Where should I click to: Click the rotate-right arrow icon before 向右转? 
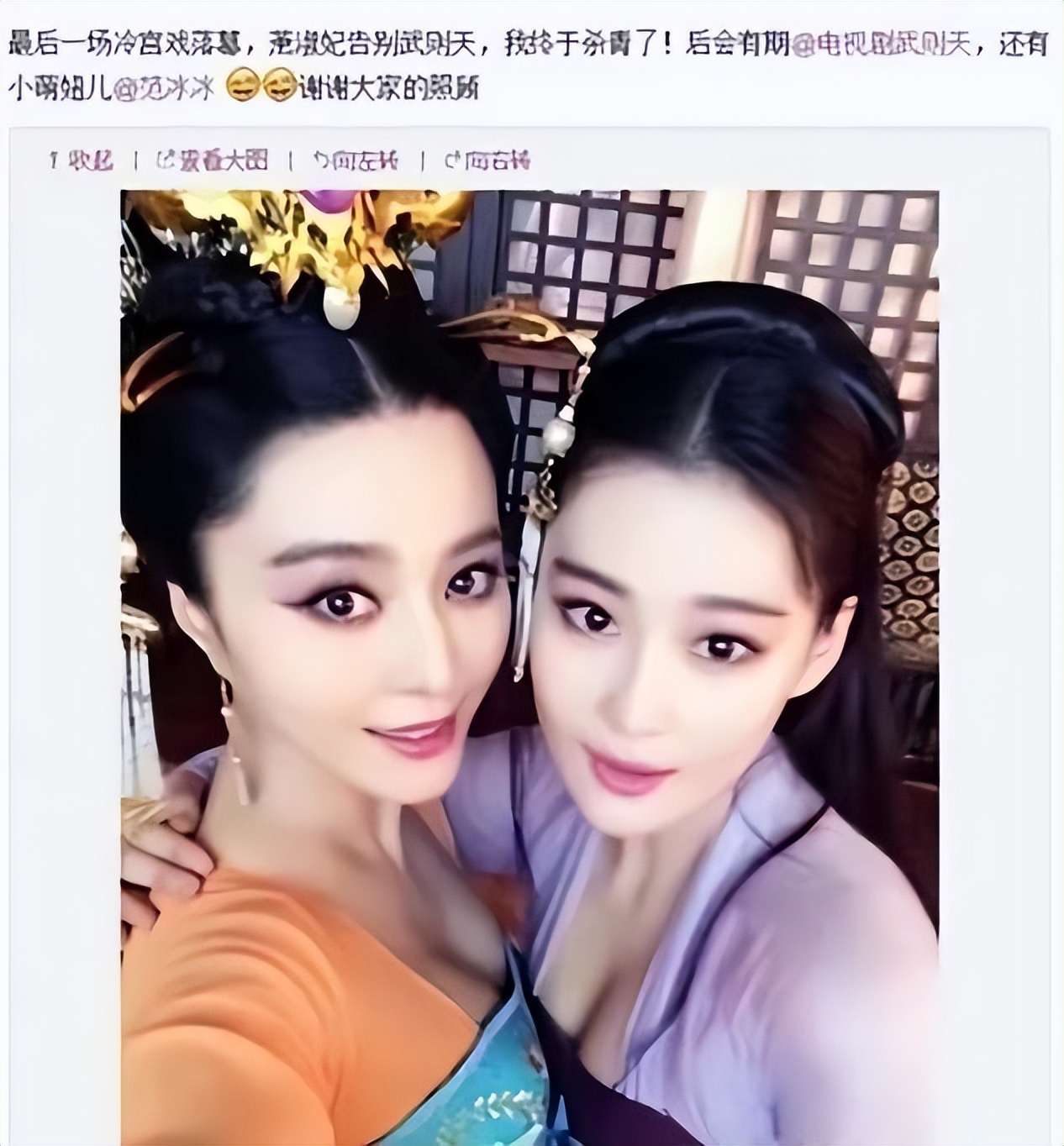pyautogui.click(x=450, y=159)
